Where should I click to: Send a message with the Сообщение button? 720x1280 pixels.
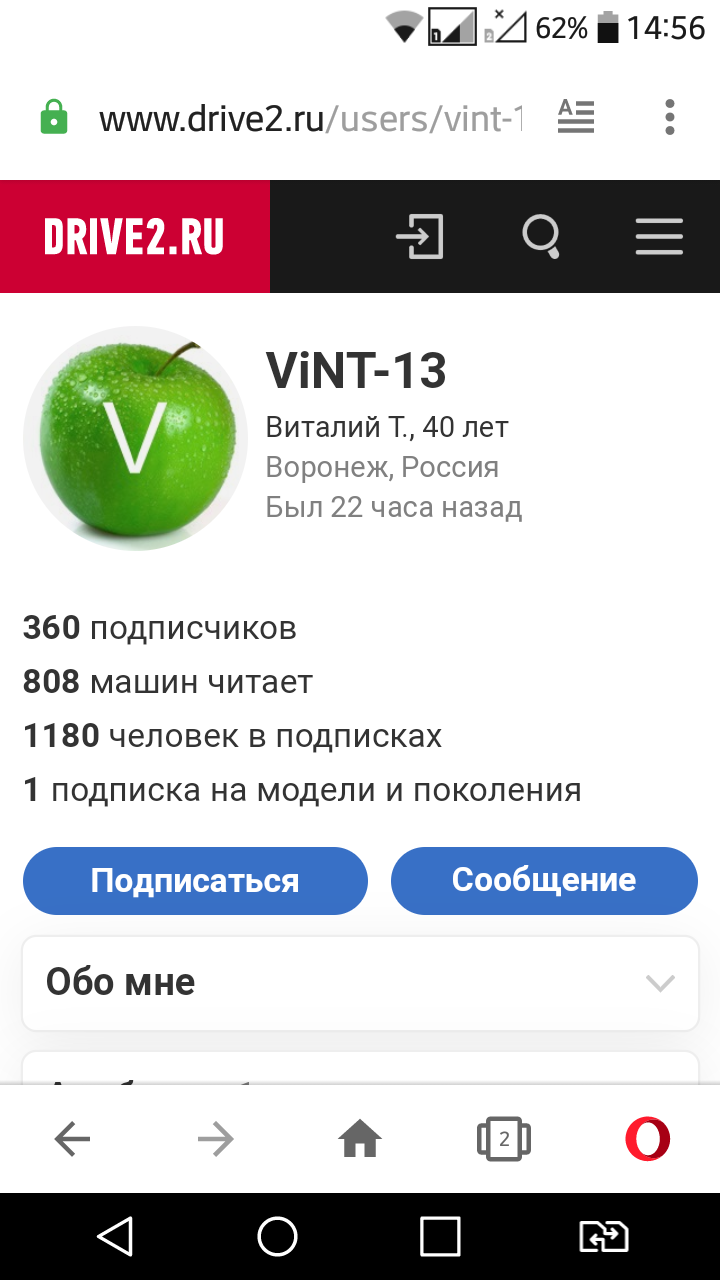click(x=544, y=880)
